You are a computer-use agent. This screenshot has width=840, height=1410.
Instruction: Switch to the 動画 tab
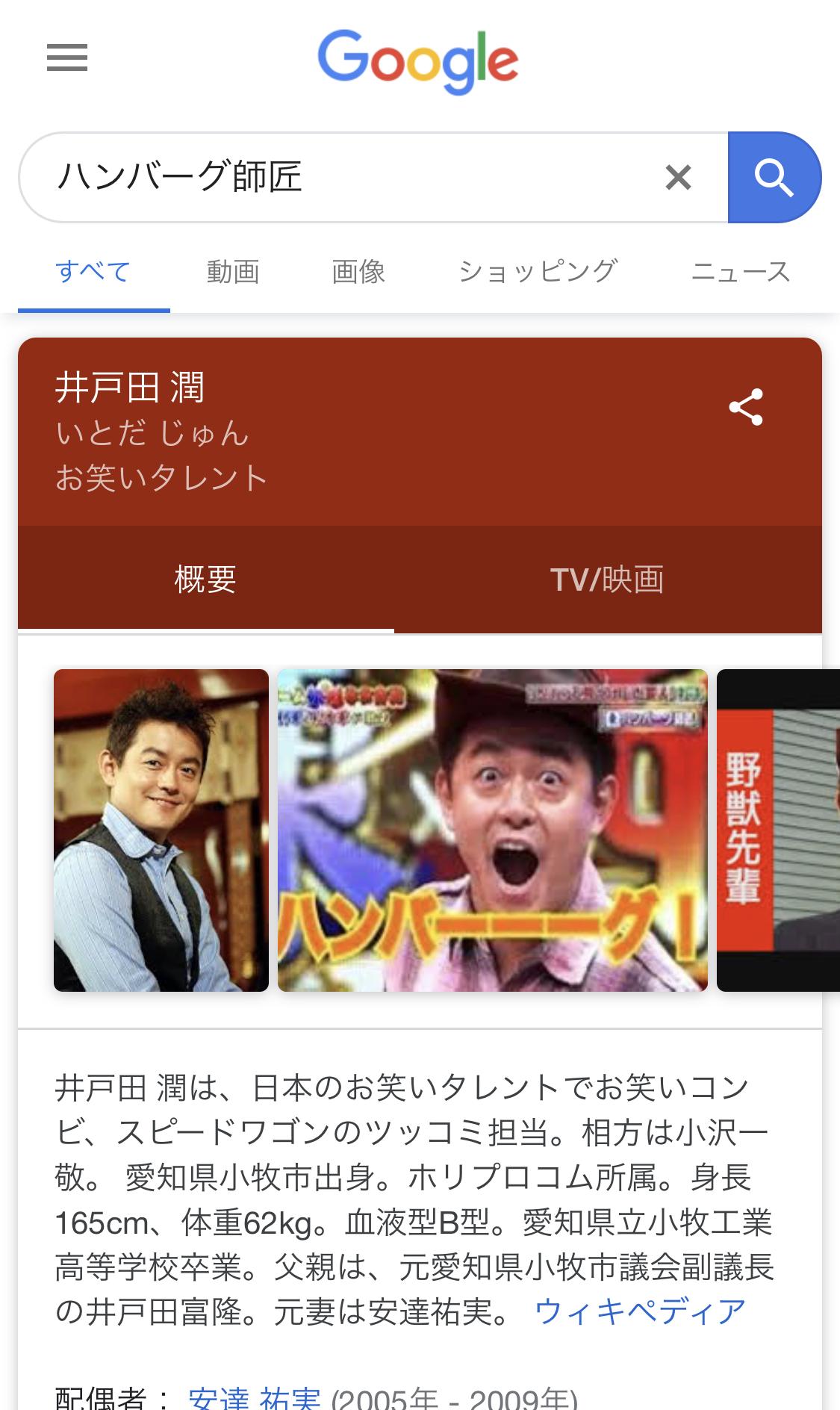[x=233, y=271]
